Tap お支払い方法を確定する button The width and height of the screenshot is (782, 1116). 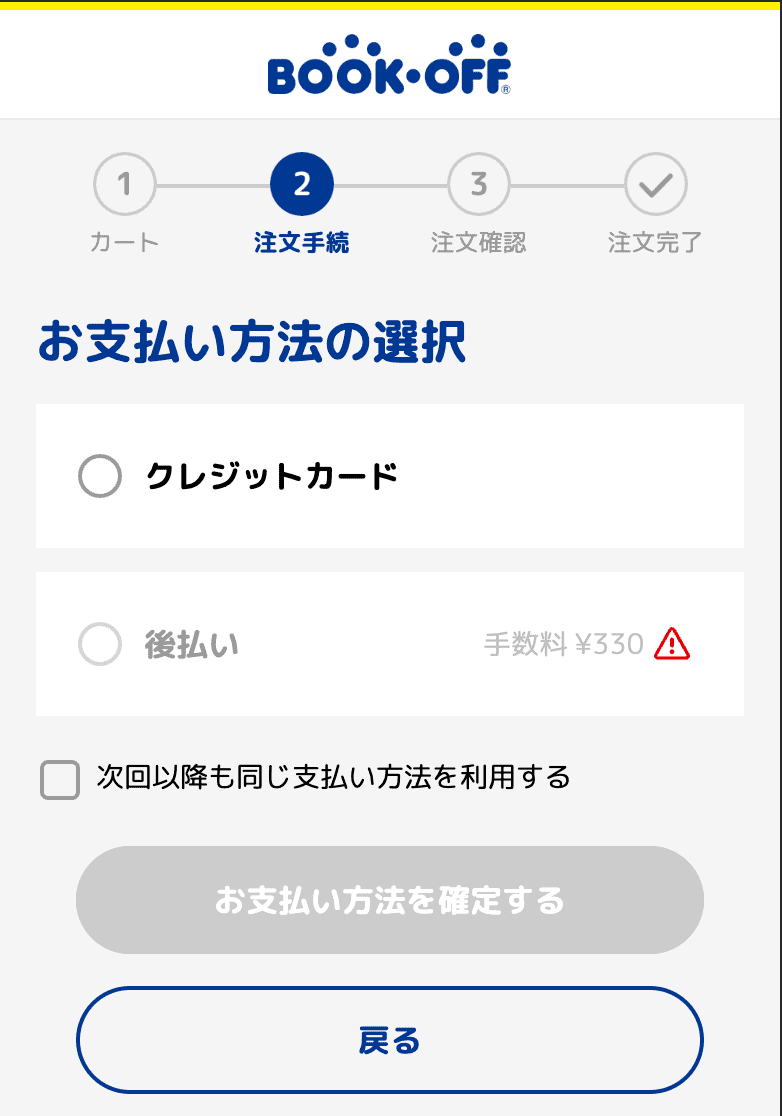tap(390, 900)
